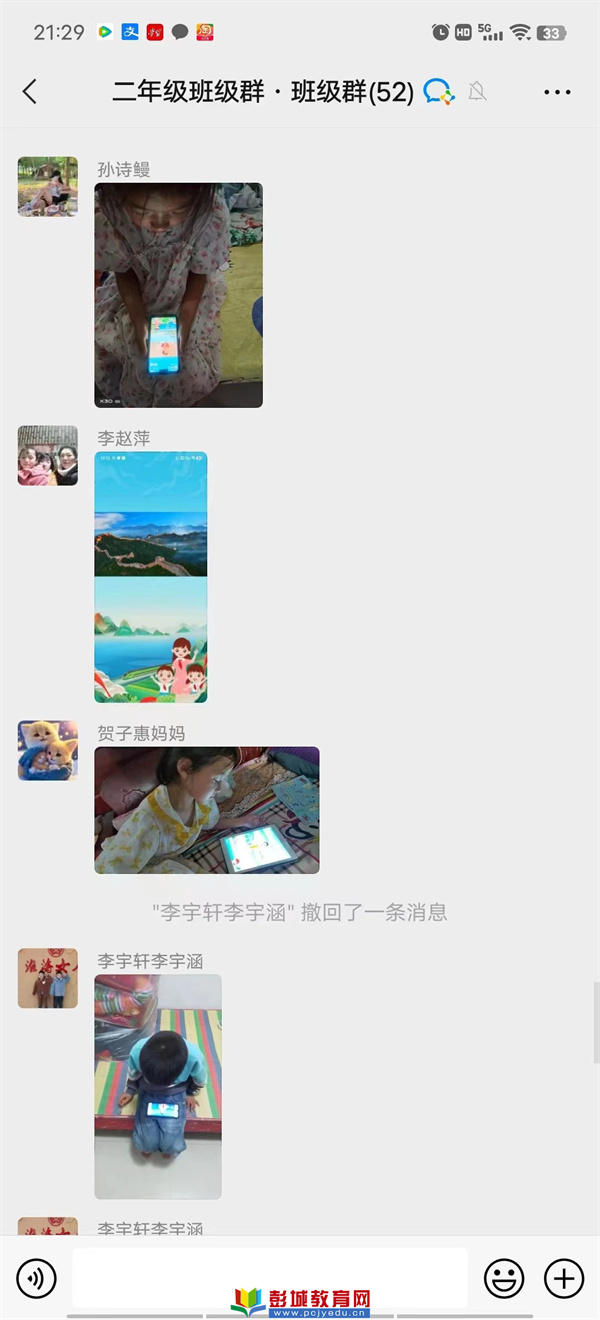Switch to voice message input
Image resolution: width=600 pixels, height=1320 pixels.
36,1278
